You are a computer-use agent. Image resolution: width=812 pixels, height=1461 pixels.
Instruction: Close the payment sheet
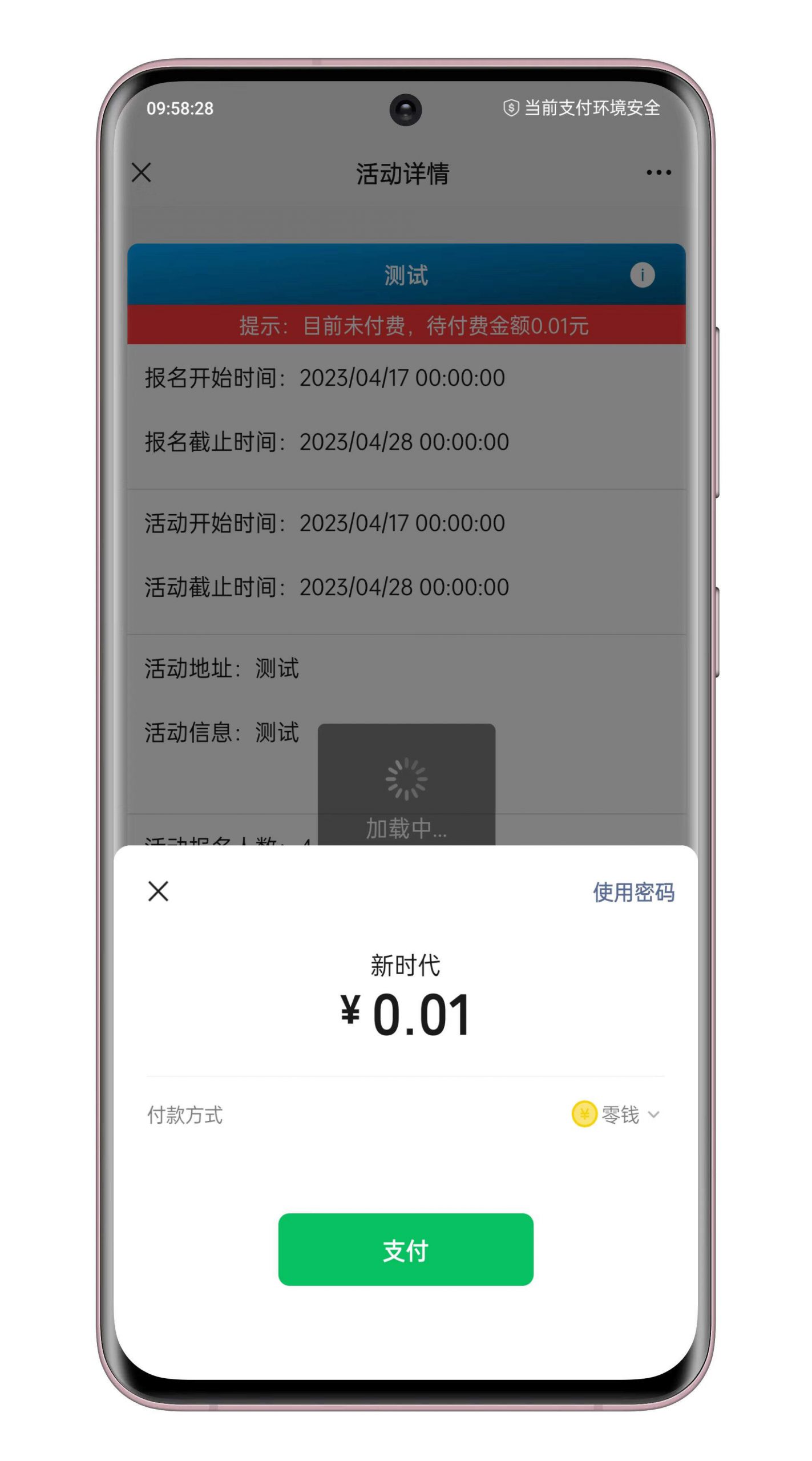pos(158,891)
